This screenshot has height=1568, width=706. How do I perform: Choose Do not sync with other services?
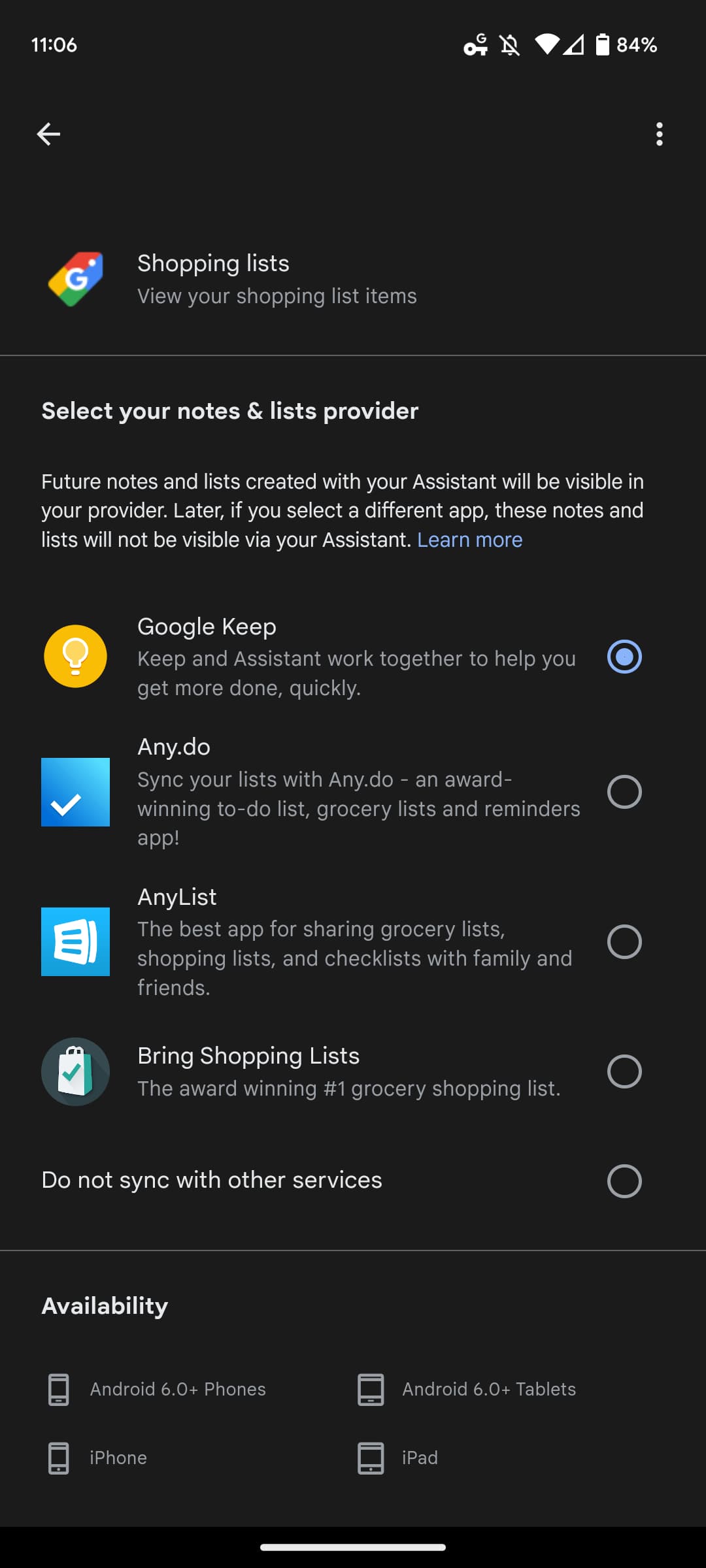tap(624, 1181)
